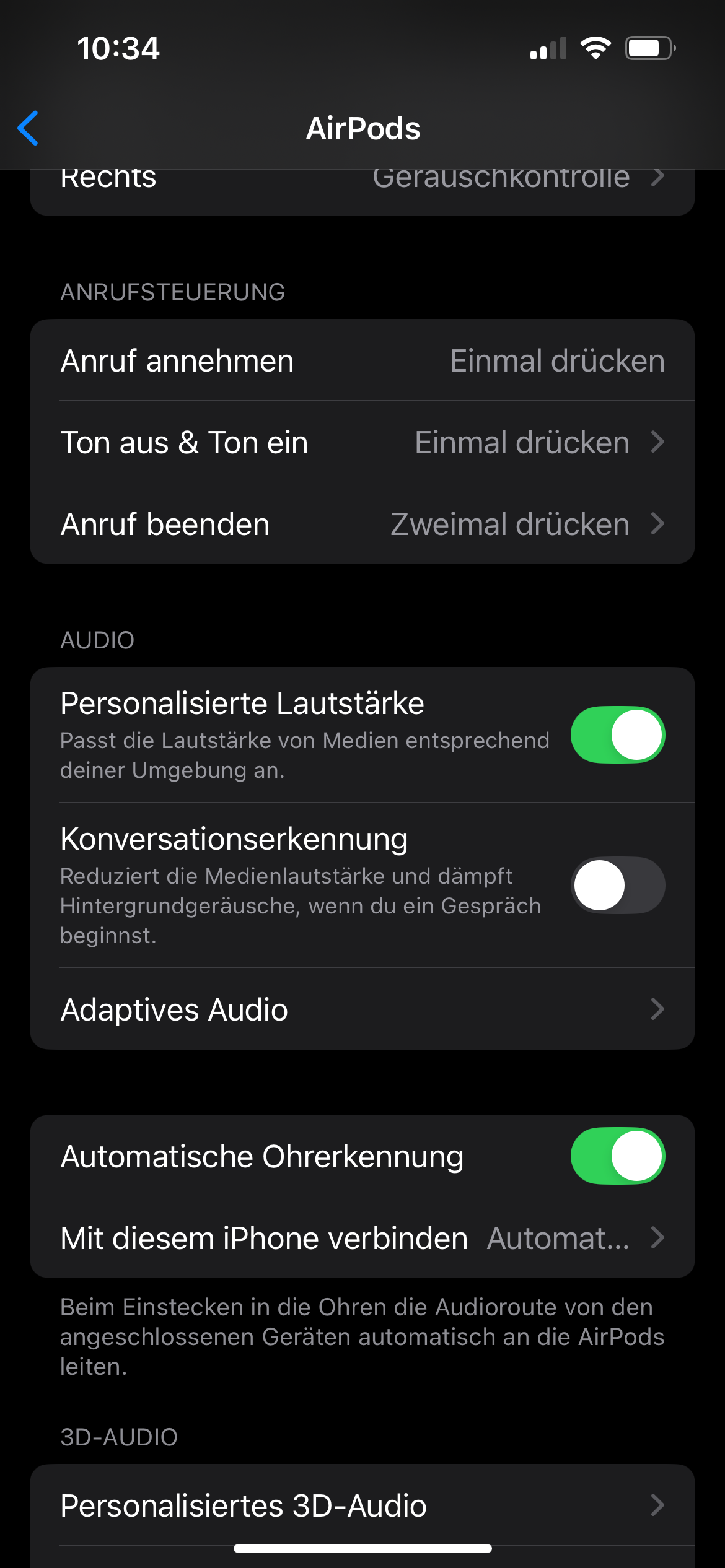Open Personalisiertes 3D-Audio
This screenshot has width=725, height=1568.
point(362,1505)
